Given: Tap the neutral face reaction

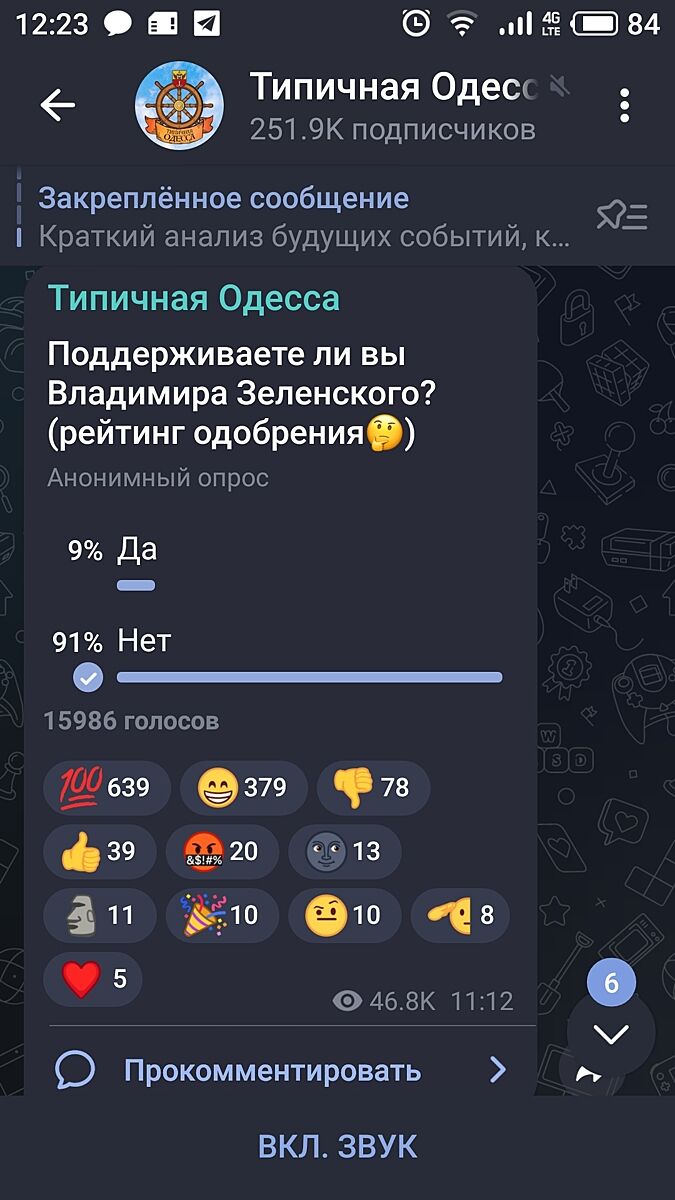Looking at the screenshot, I should click(x=344, y=914).
